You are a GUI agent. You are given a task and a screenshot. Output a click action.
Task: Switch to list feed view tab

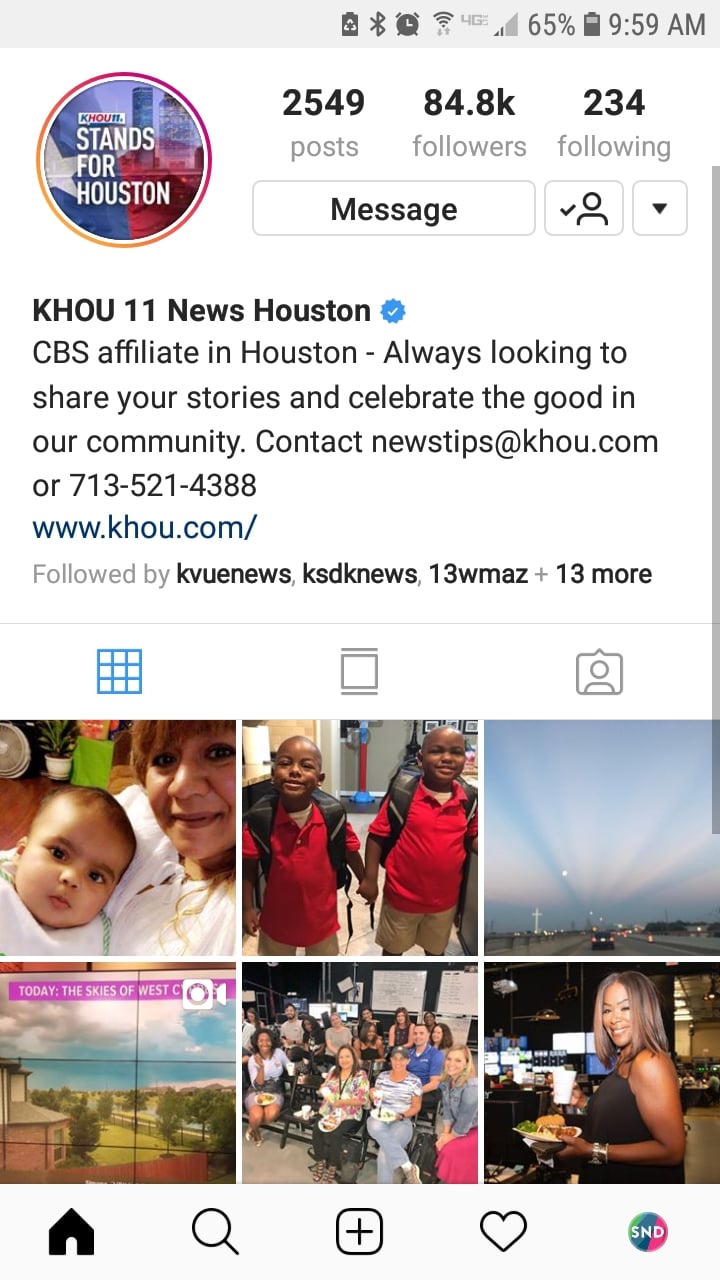pyautogui.click(x=360, y=671)
